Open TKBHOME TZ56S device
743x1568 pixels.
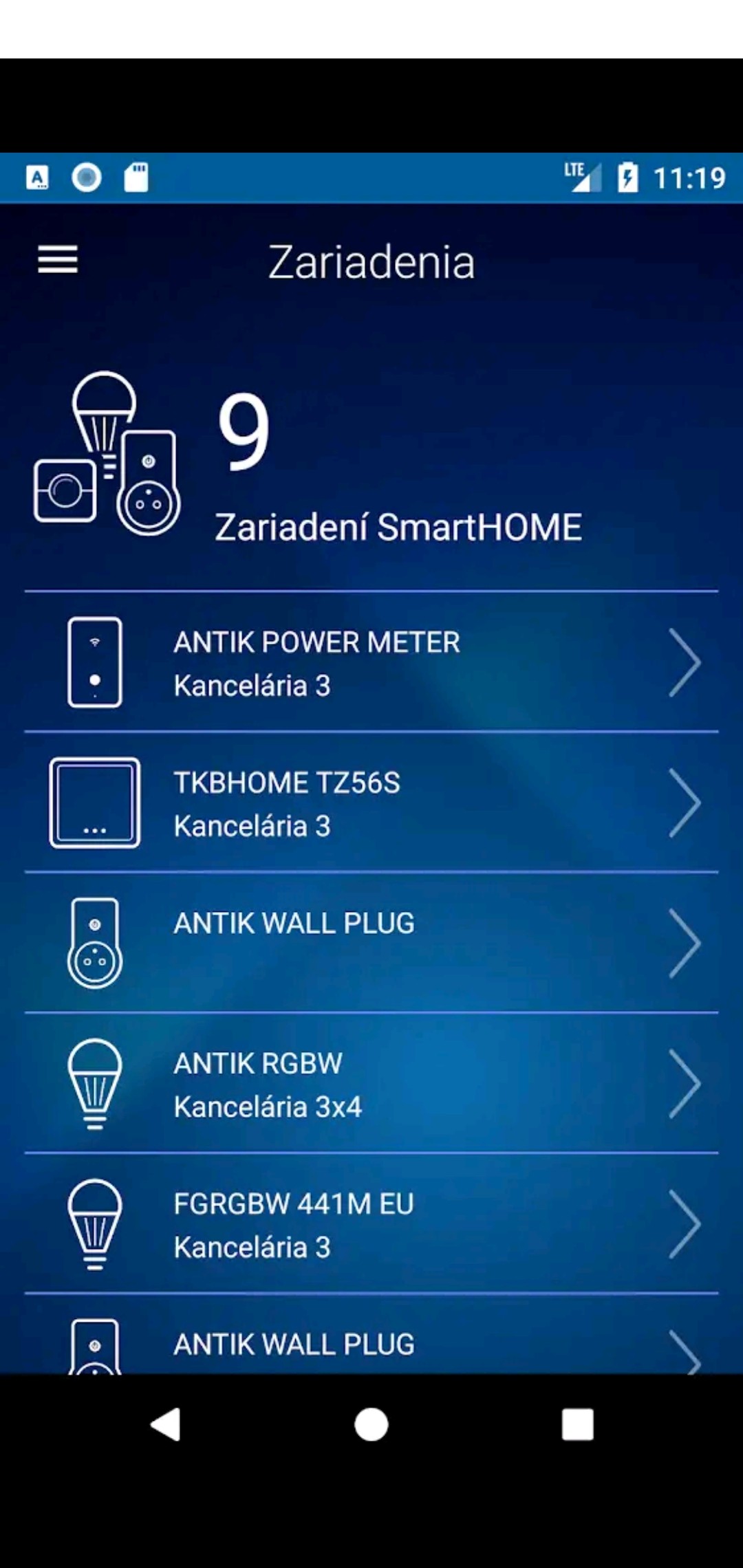click(371, 803)
